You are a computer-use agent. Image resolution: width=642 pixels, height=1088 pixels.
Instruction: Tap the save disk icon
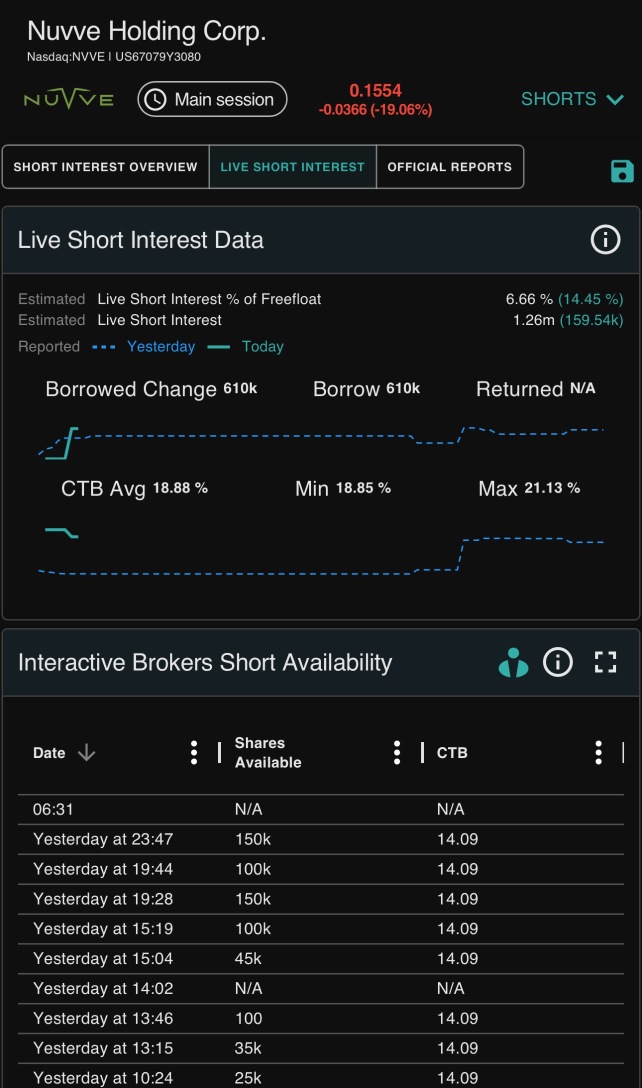pyautogui.click(x=622, y=171)
